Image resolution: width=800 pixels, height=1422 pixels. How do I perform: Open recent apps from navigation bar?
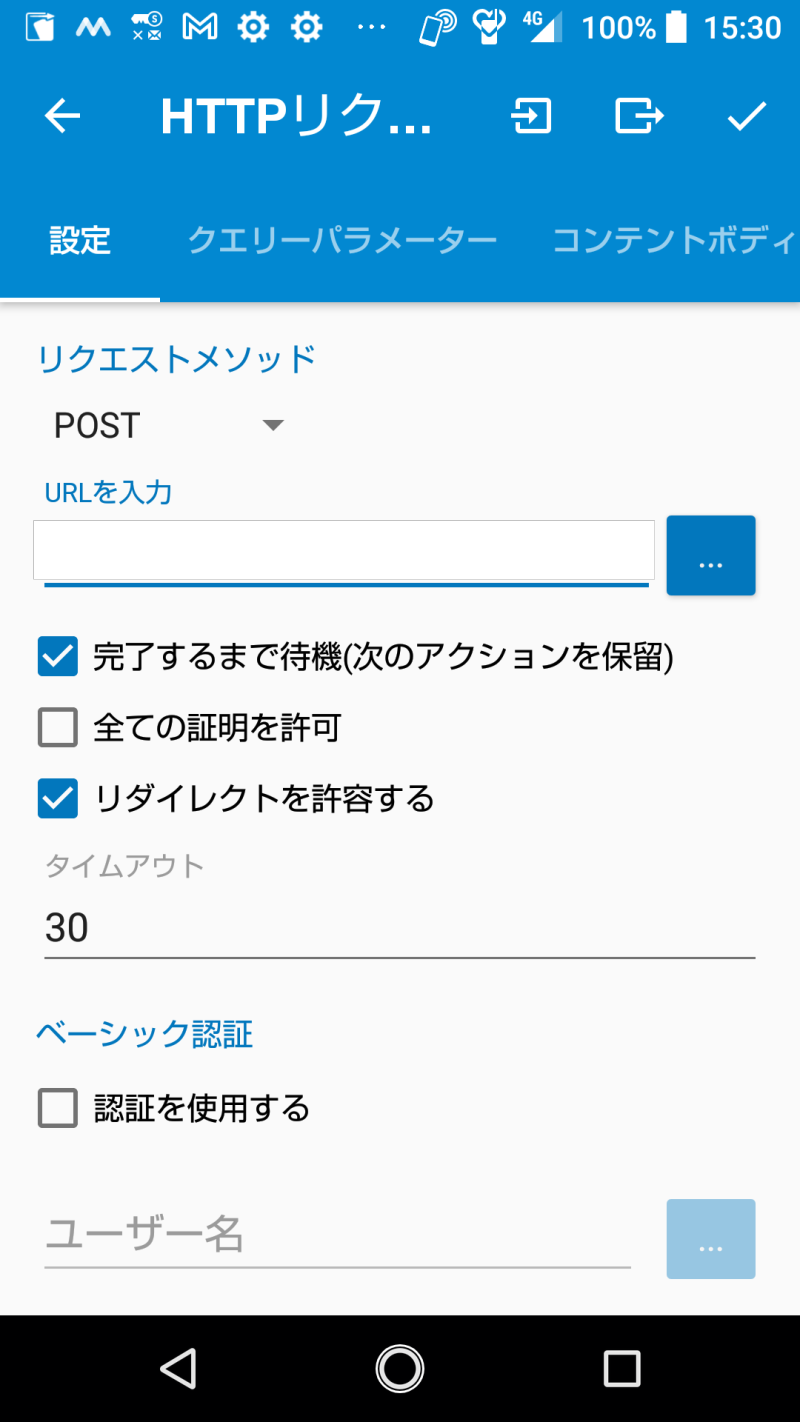pos(621,1368)
